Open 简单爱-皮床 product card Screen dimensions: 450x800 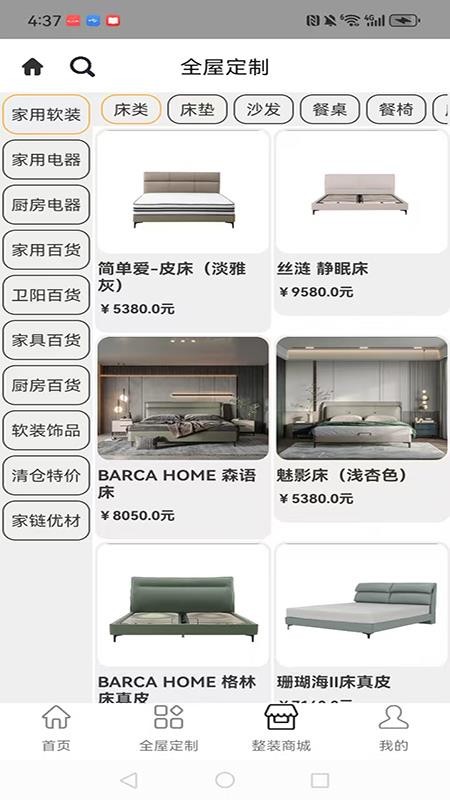[183, 231]
